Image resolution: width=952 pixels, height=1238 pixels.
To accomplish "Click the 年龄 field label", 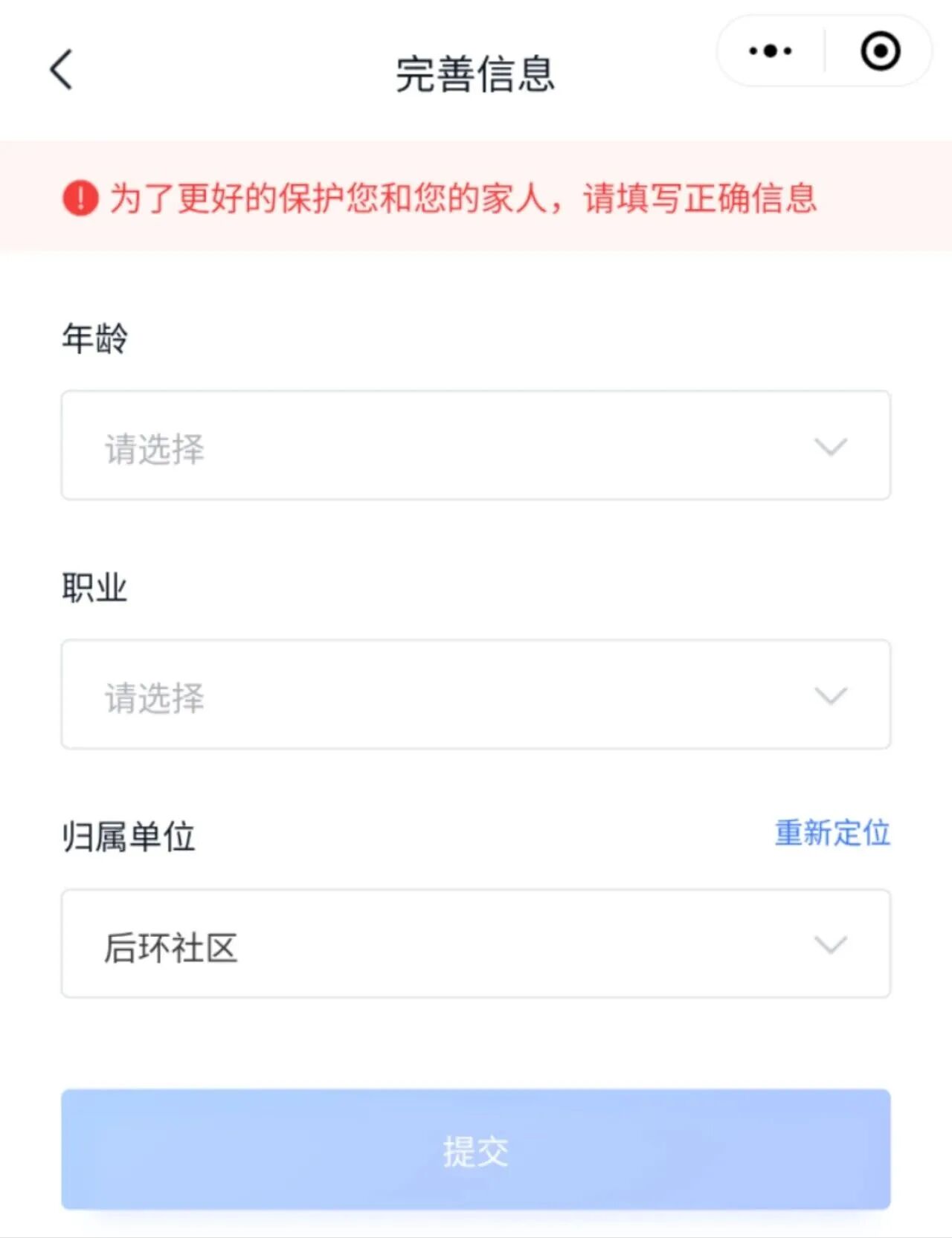I will coord(94,338).
